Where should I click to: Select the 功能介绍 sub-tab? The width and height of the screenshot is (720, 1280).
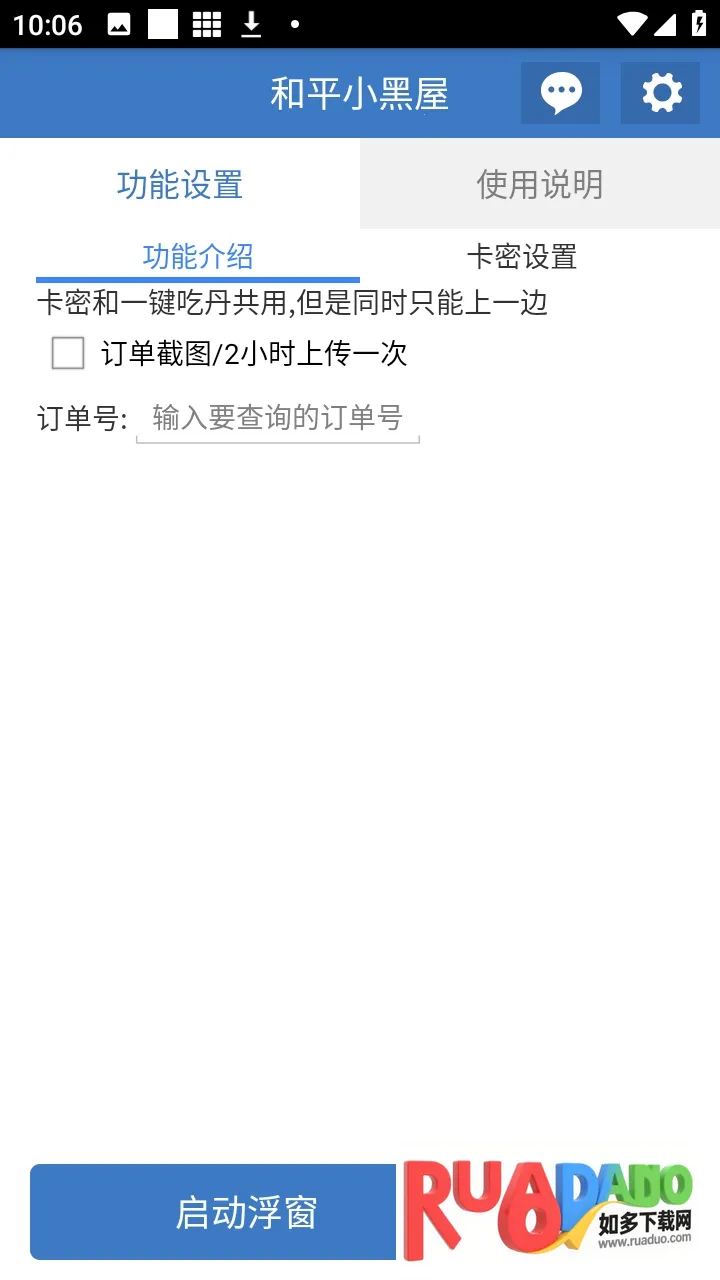(x=198, y=257)
